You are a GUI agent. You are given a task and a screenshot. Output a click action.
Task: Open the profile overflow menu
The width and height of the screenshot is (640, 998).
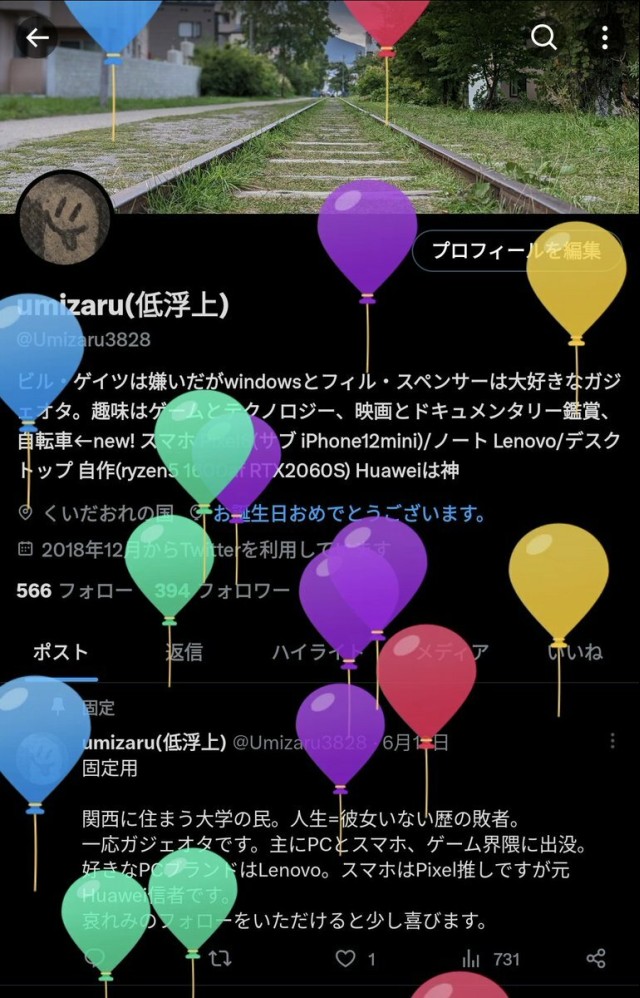605,38
